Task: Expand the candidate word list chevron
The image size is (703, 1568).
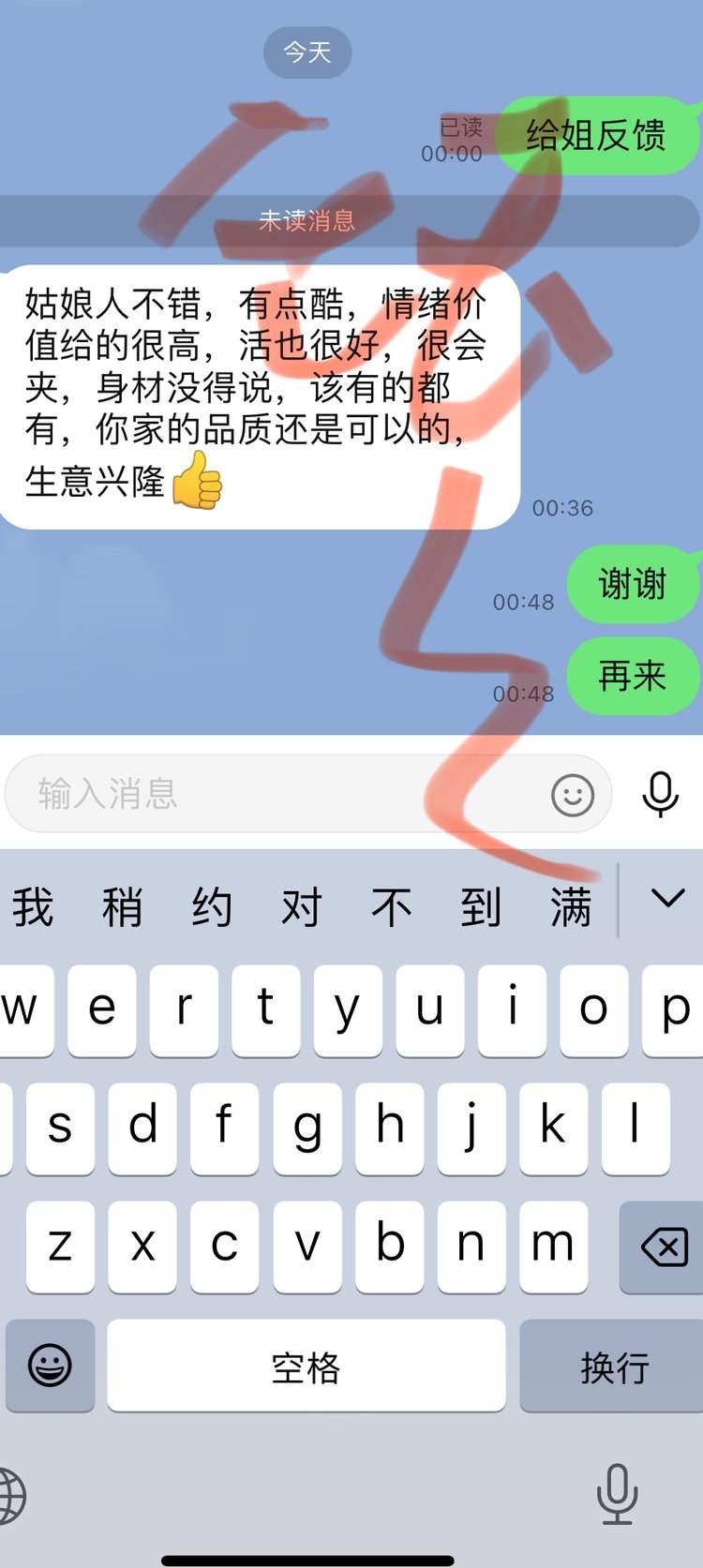Action: pos(666,900)
